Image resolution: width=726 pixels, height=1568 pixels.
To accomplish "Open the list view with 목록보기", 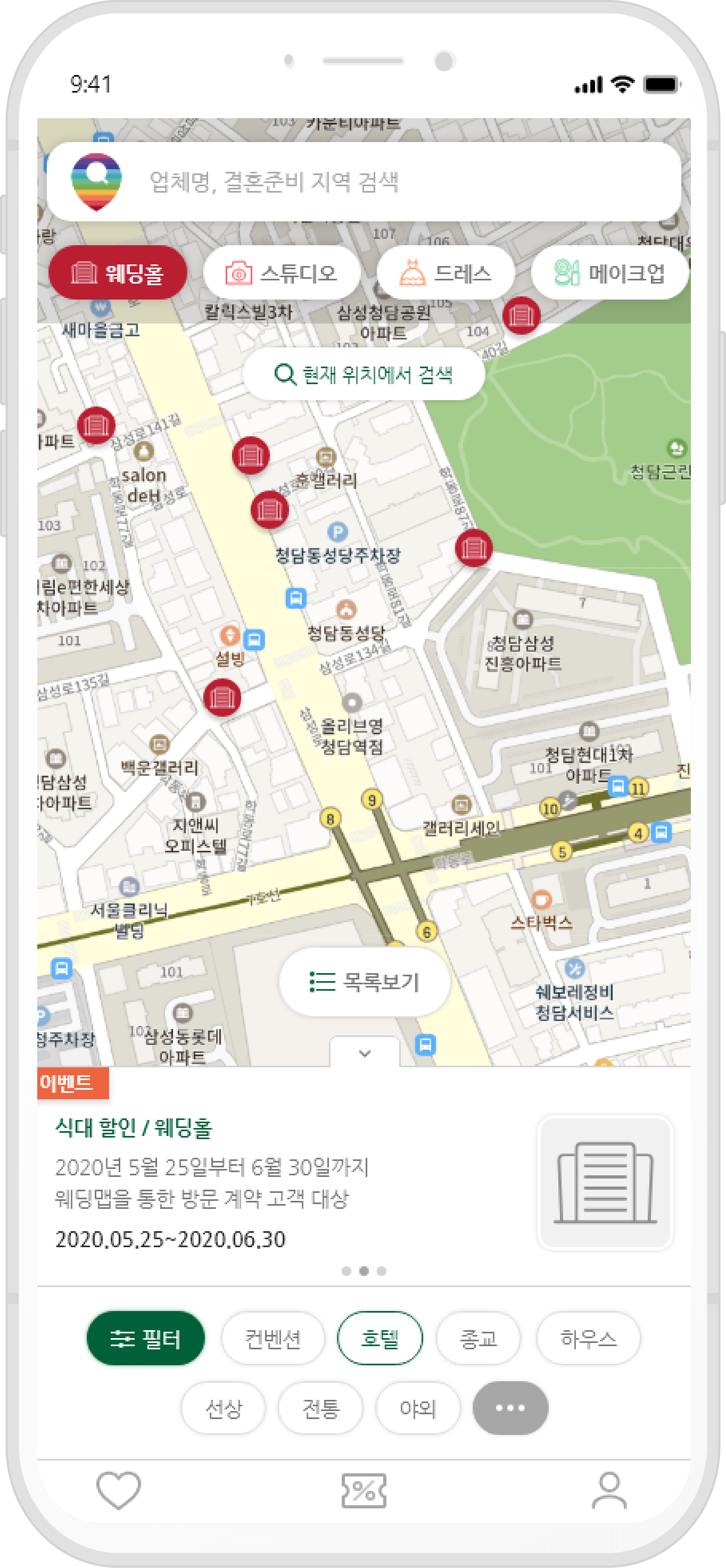I will click(364, 982).
